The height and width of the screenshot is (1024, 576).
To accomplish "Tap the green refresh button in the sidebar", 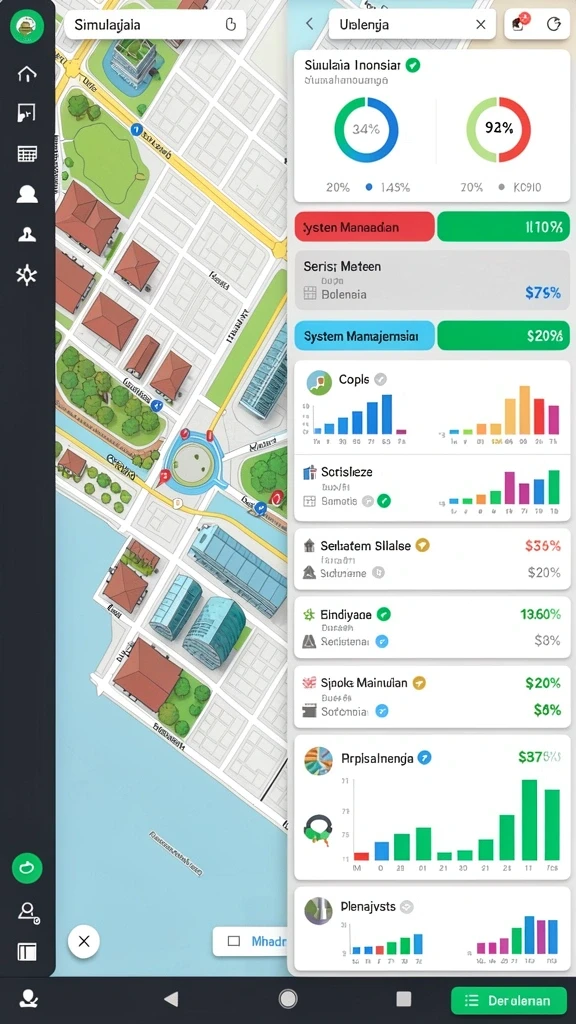I will [27, 868].
